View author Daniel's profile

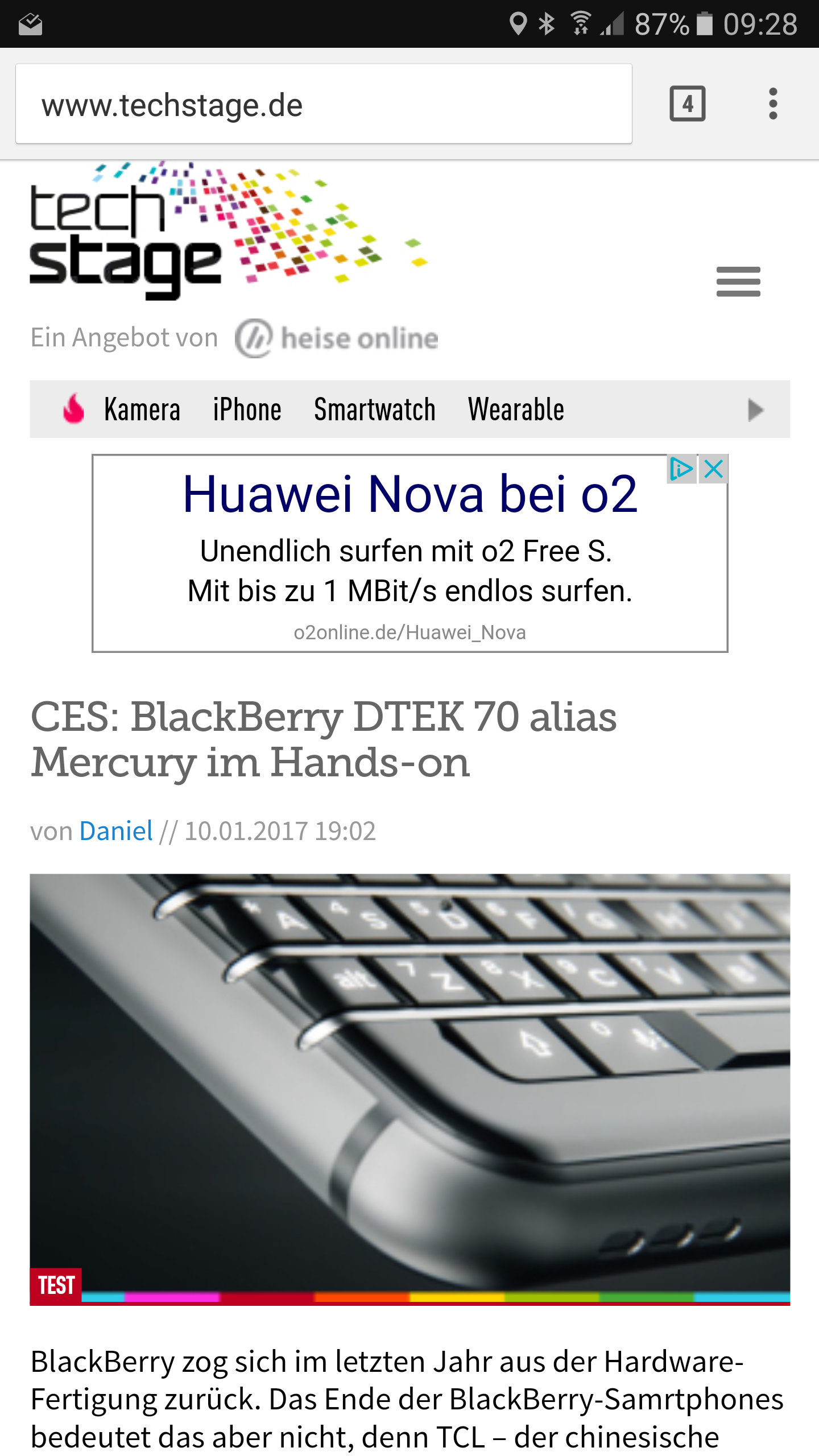click(116, 831)
